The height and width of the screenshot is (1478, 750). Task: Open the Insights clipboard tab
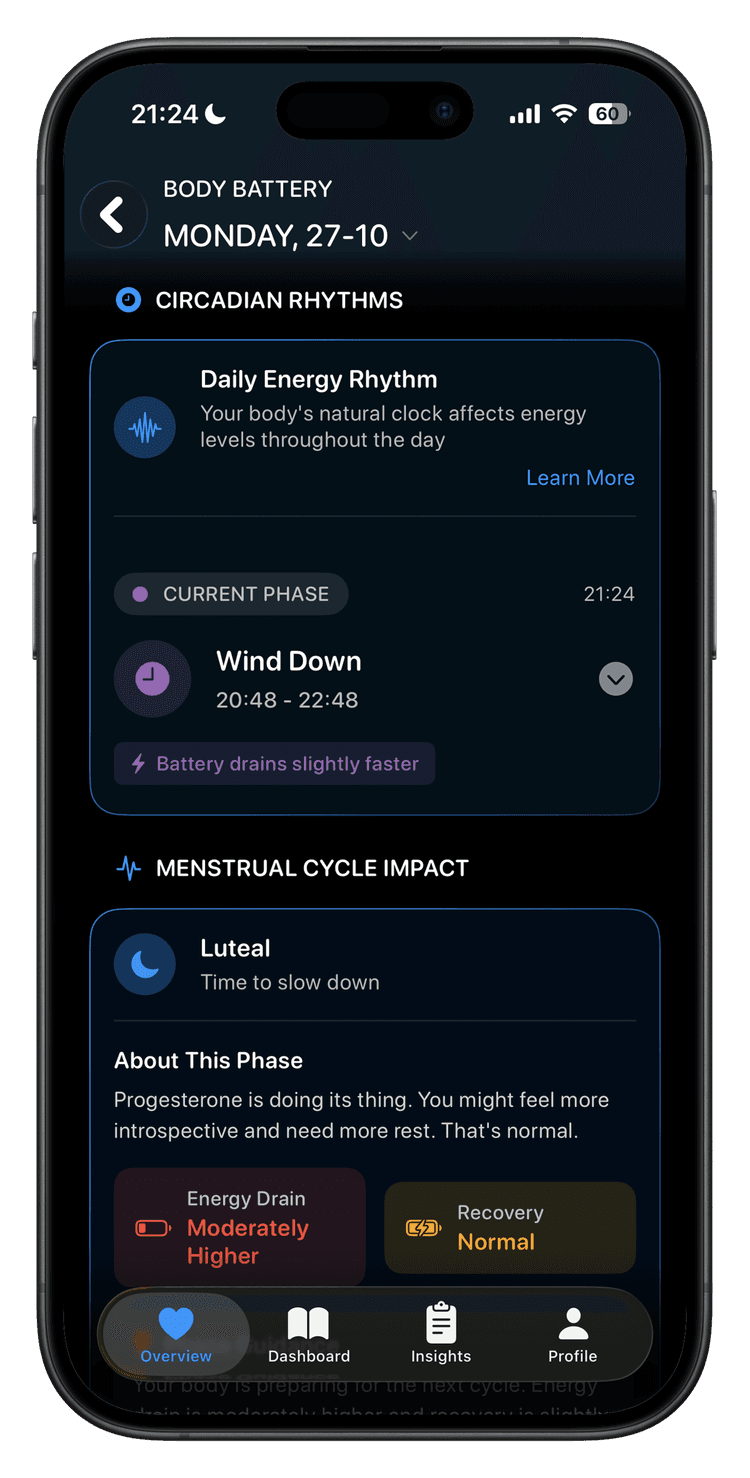pos(440,1335)
